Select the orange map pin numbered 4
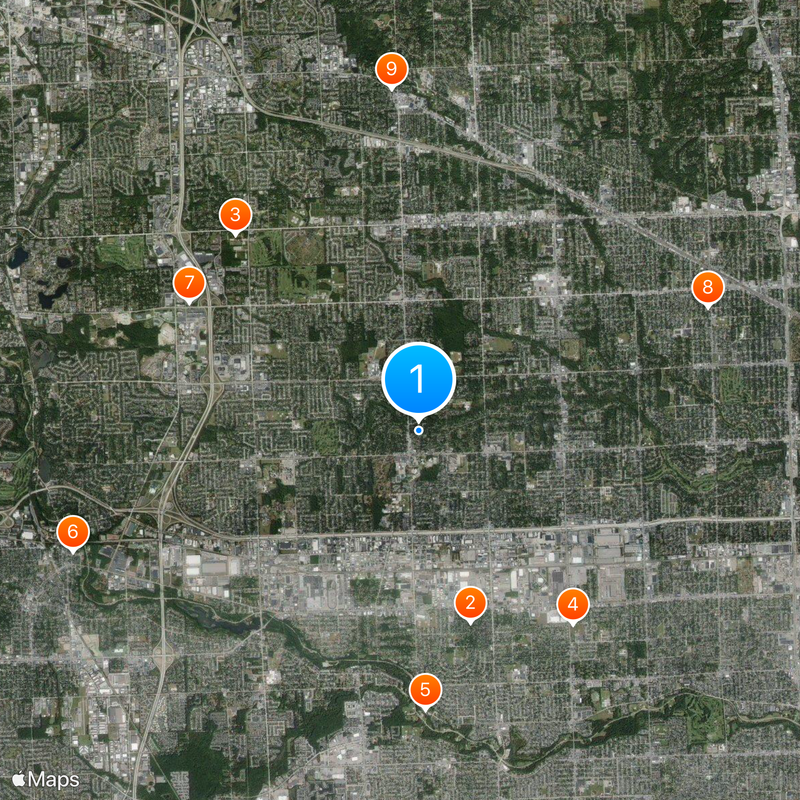 (x=573, y=604)
